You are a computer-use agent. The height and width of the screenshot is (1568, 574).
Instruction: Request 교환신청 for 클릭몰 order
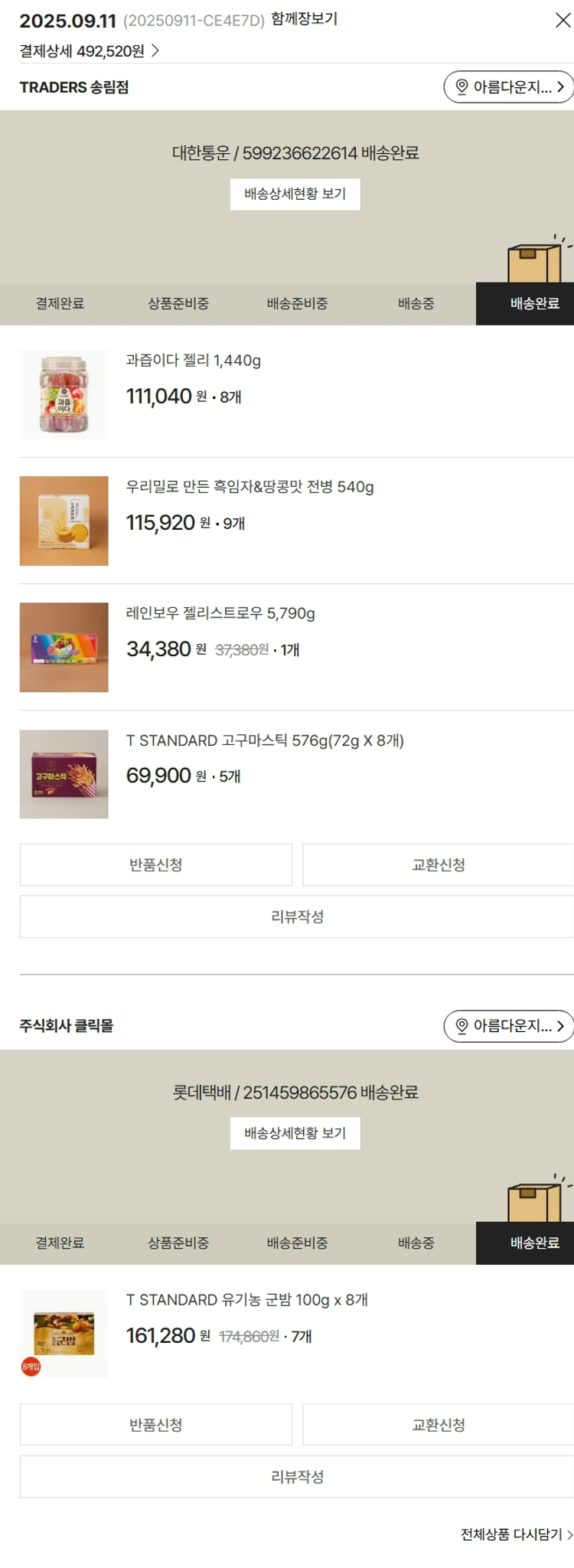(438, 1425)
